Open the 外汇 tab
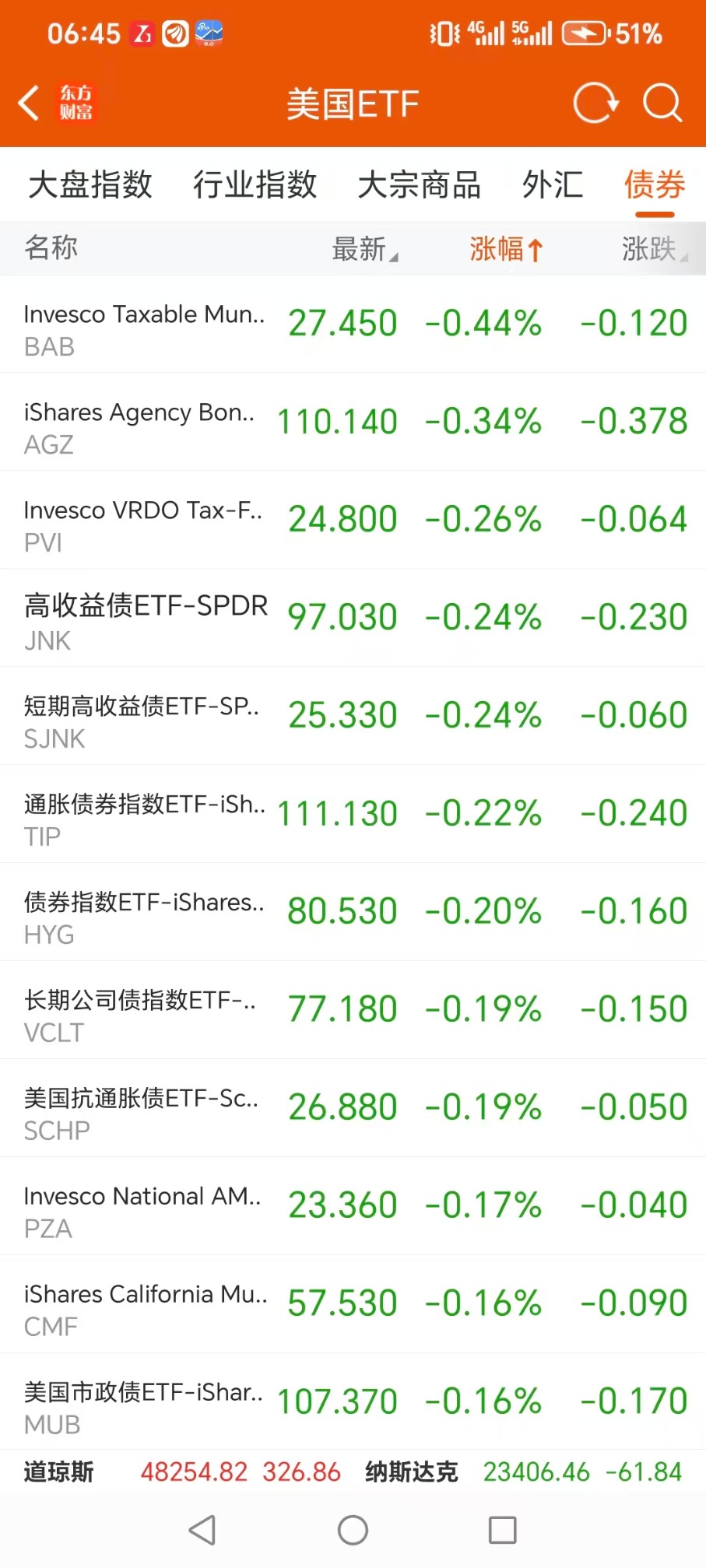 (x=553, y=185)
